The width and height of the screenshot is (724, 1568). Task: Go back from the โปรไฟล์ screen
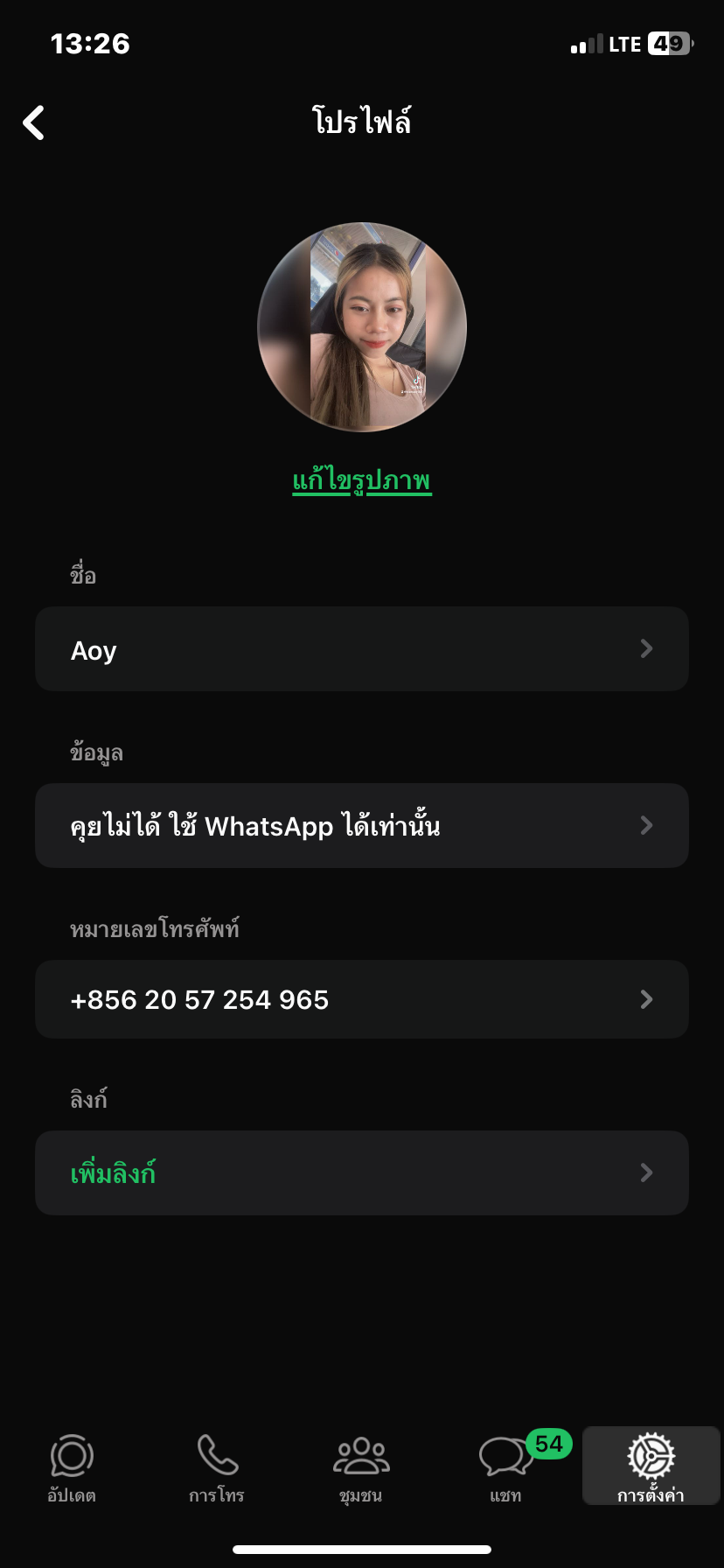[33, 122]
